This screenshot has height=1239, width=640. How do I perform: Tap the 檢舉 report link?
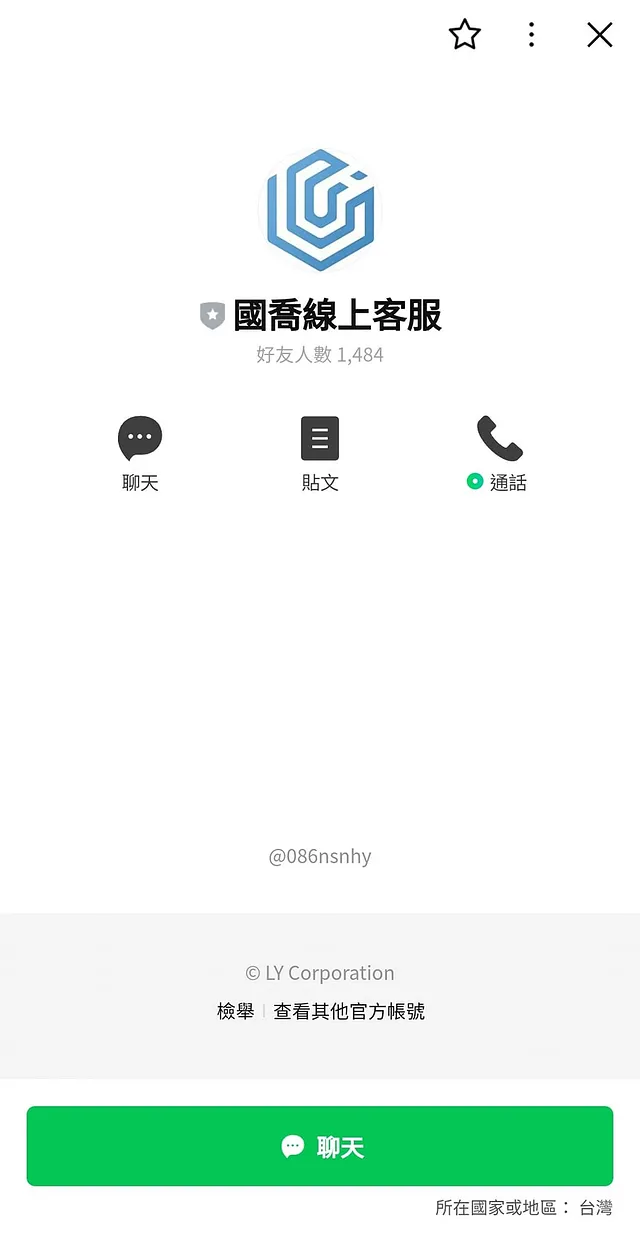pos(236,1011)
